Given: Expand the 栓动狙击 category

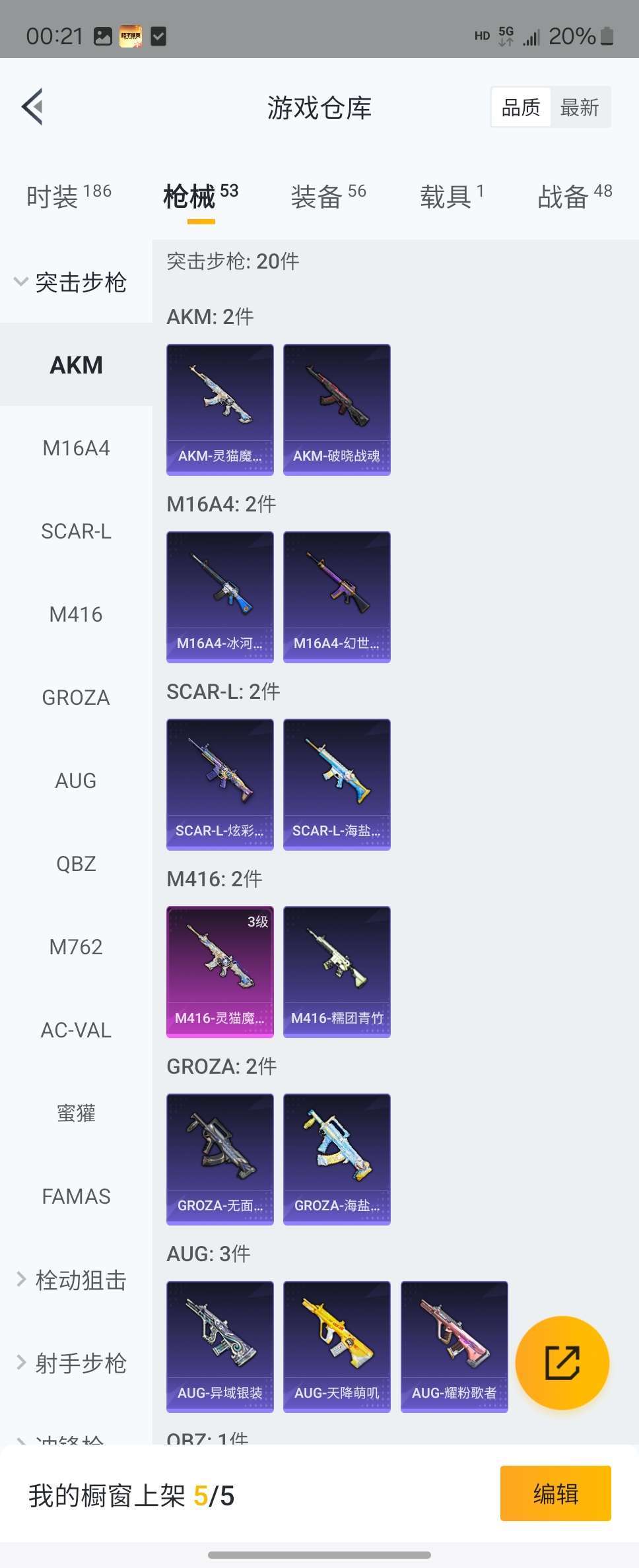Looking at the screenshot, I should point(71,1280).
